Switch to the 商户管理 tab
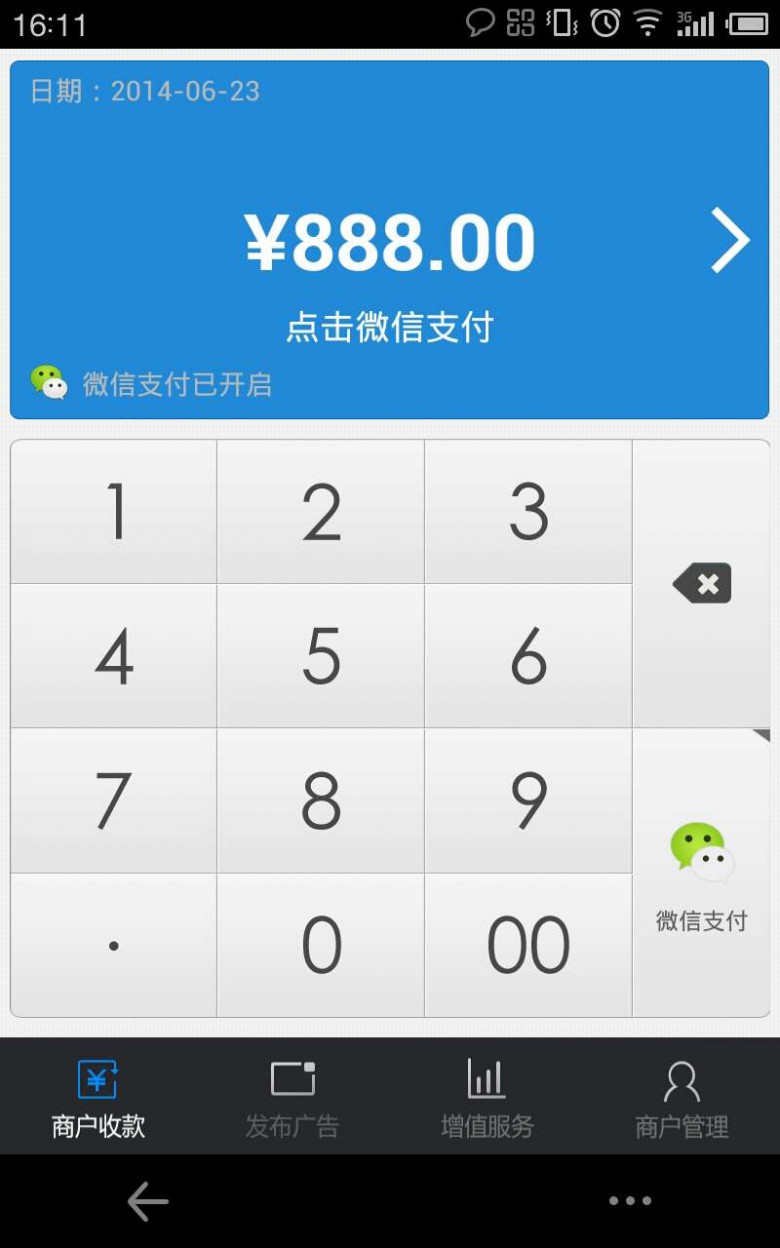 coord(682,1097)
